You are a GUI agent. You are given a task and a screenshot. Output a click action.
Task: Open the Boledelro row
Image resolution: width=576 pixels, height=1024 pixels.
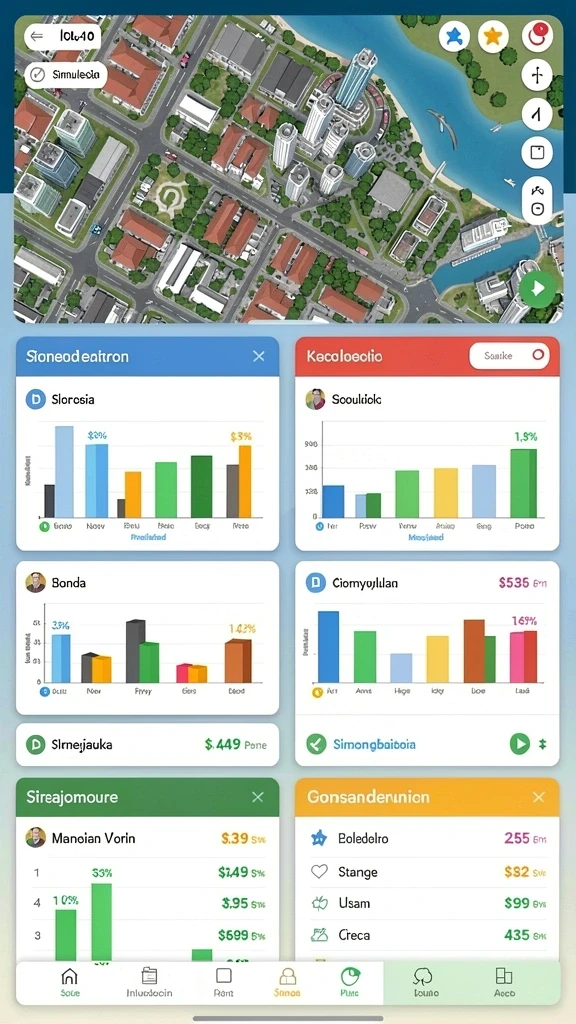click(427, 838)
